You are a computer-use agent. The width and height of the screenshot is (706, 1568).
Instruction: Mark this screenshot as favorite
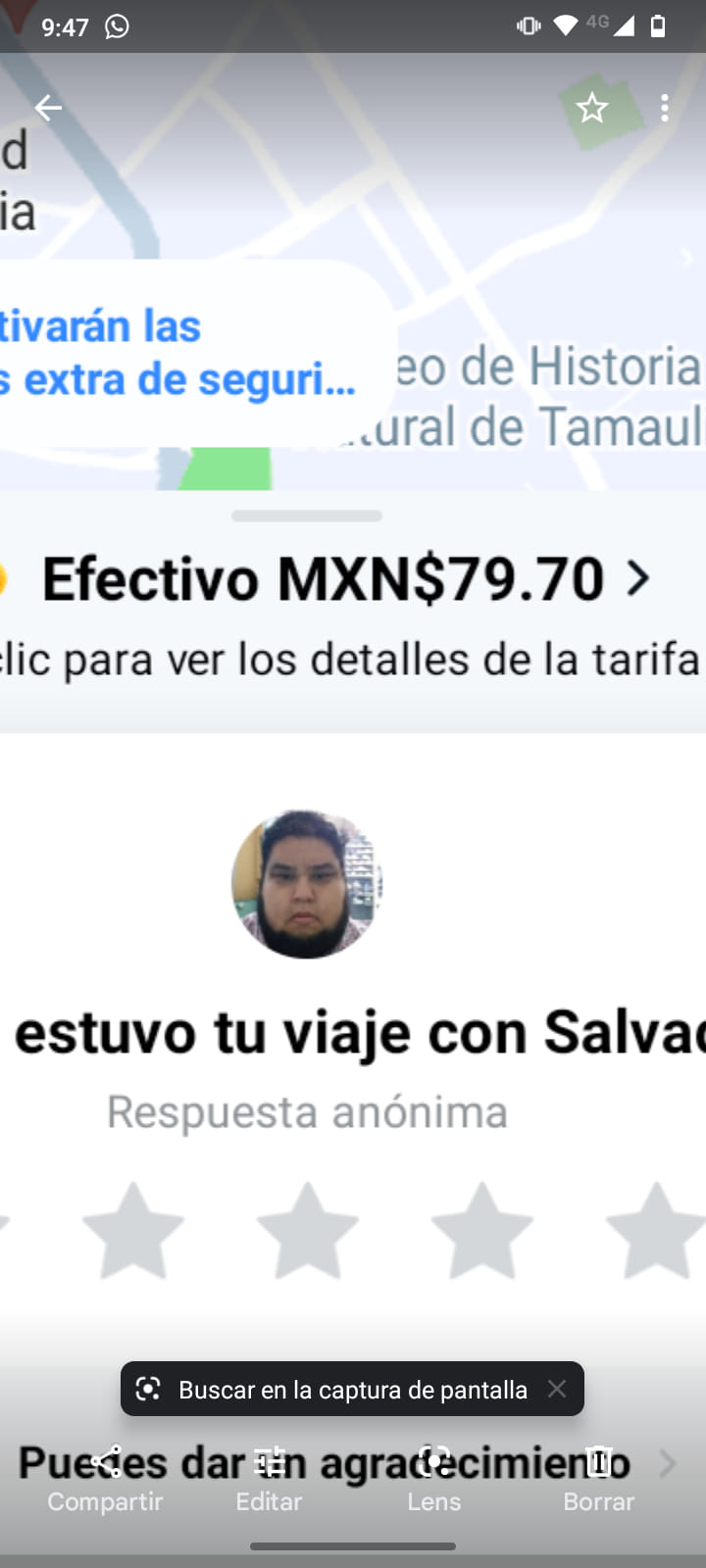(x=591, y=108)
